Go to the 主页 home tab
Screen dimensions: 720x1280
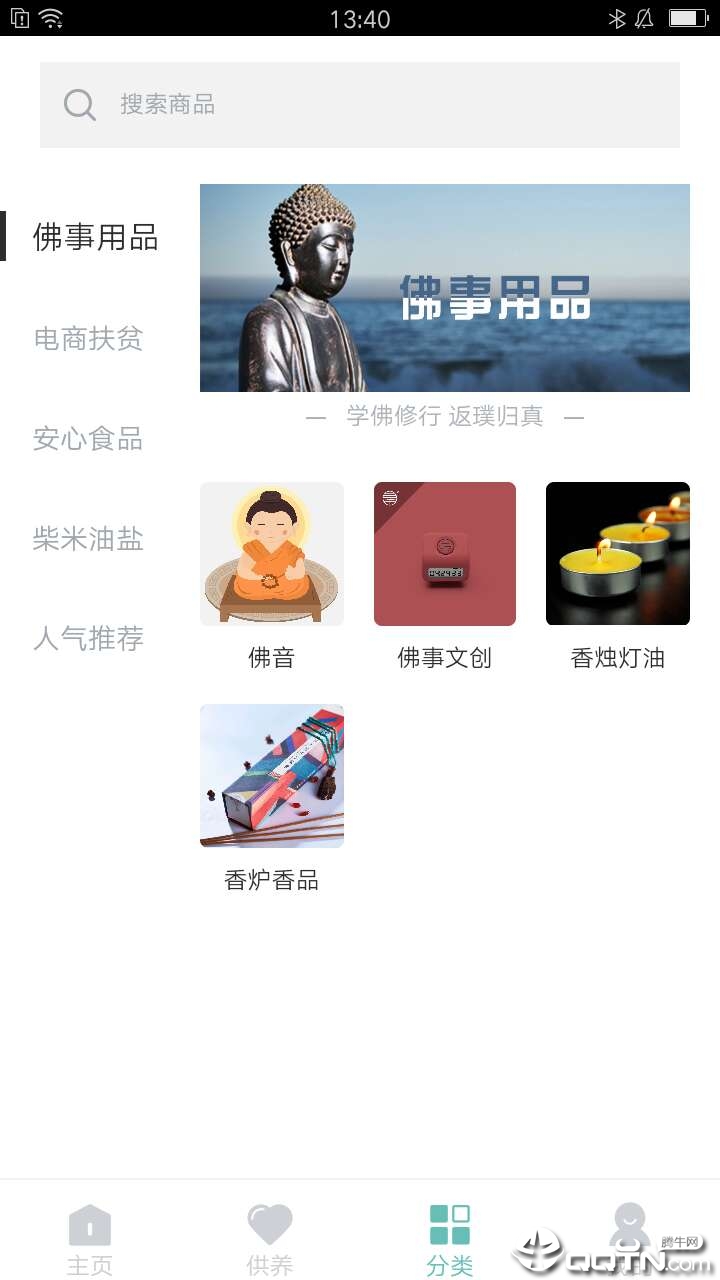90,1238
